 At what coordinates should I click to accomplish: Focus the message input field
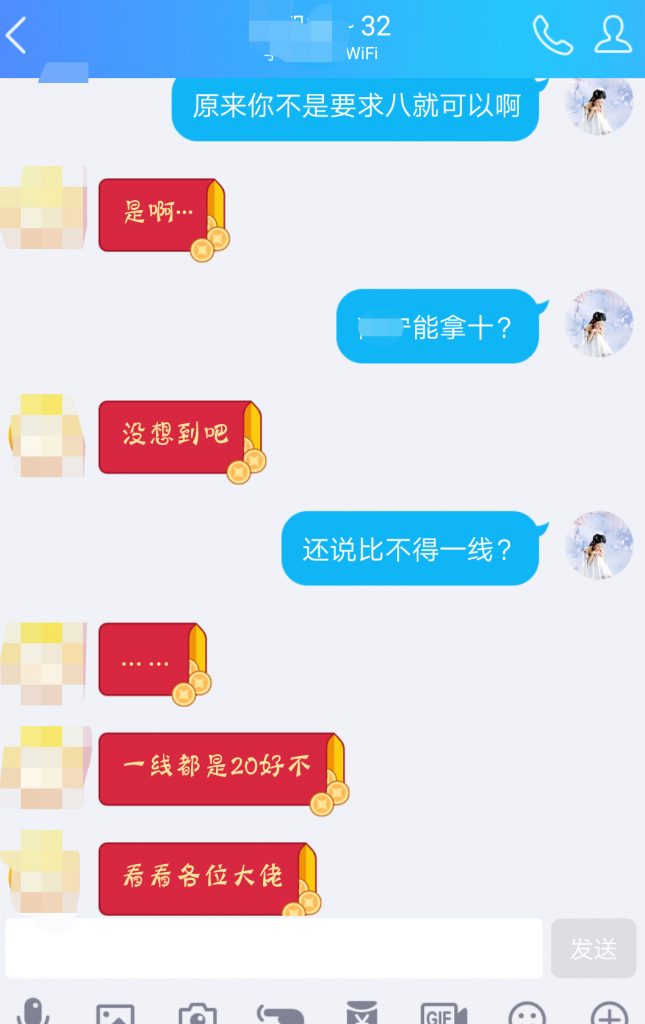pos(274,948)
